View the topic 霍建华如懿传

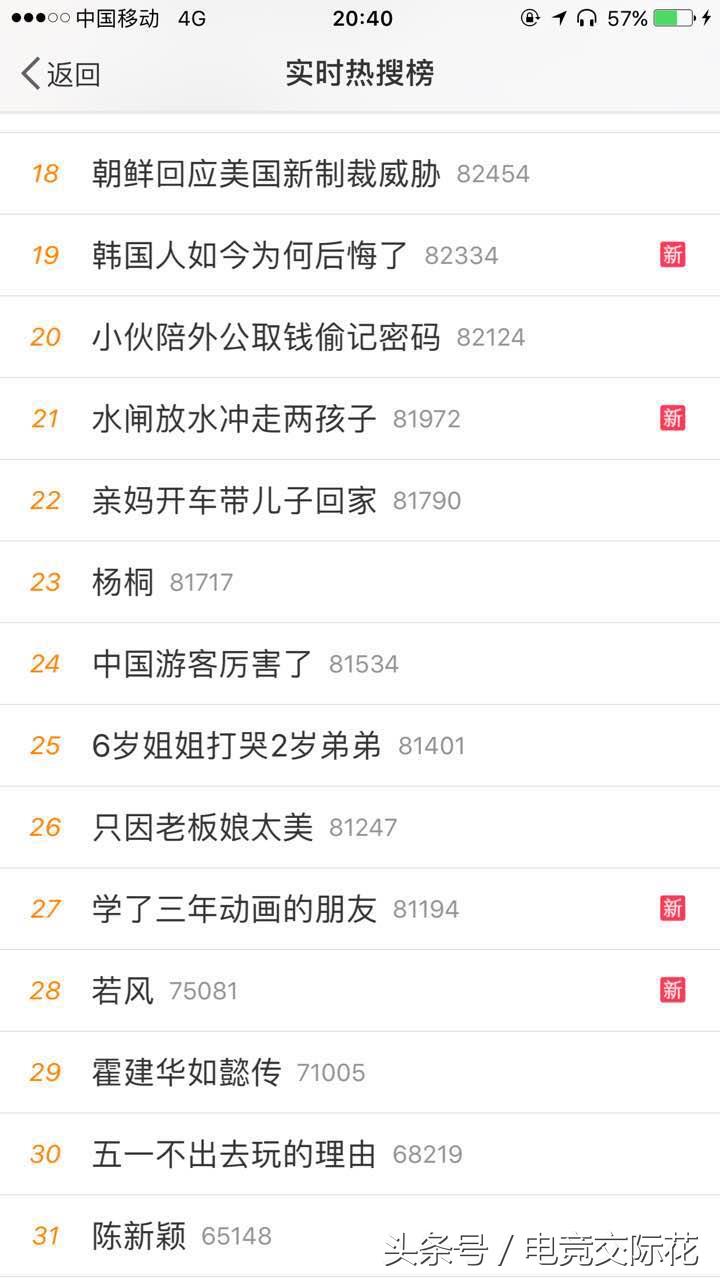(x=360, y=1073)
